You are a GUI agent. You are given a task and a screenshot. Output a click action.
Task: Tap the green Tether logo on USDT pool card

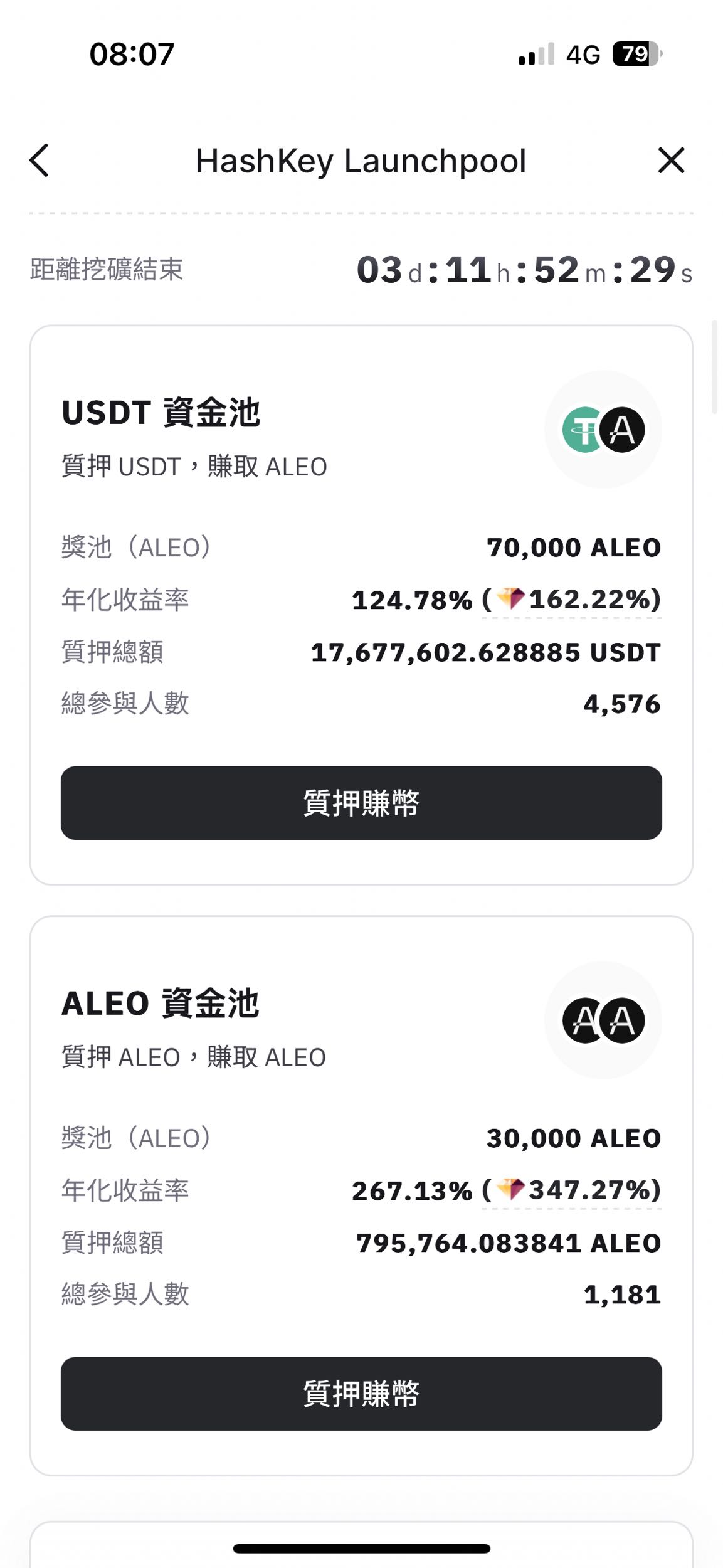pyautogui.click(x=583, y=430)
